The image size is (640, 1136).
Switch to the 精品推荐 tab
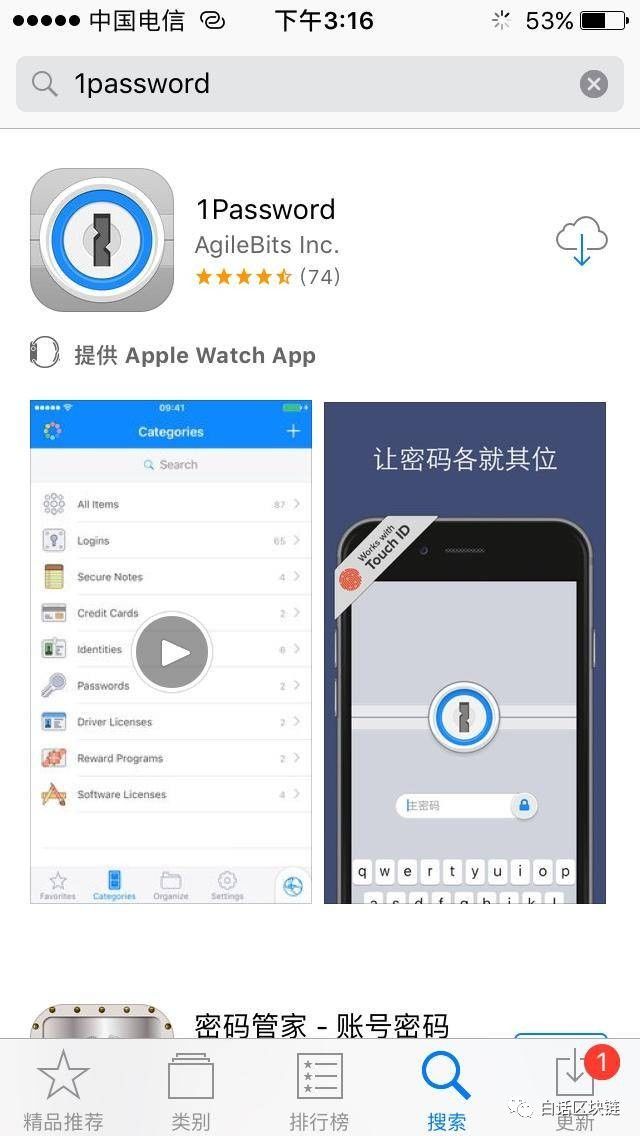tap(63, 1090)
